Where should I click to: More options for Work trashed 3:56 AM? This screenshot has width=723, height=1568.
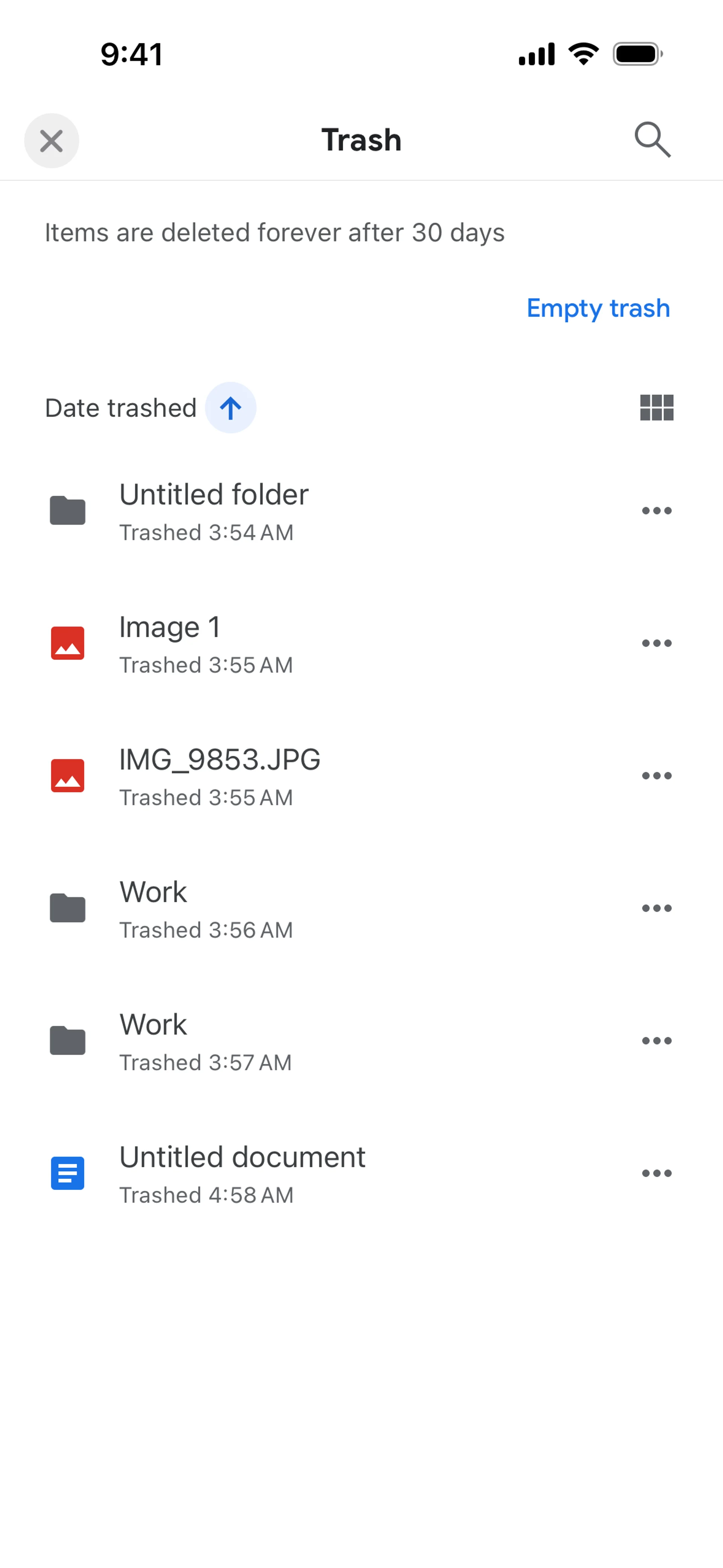point(656,908)
